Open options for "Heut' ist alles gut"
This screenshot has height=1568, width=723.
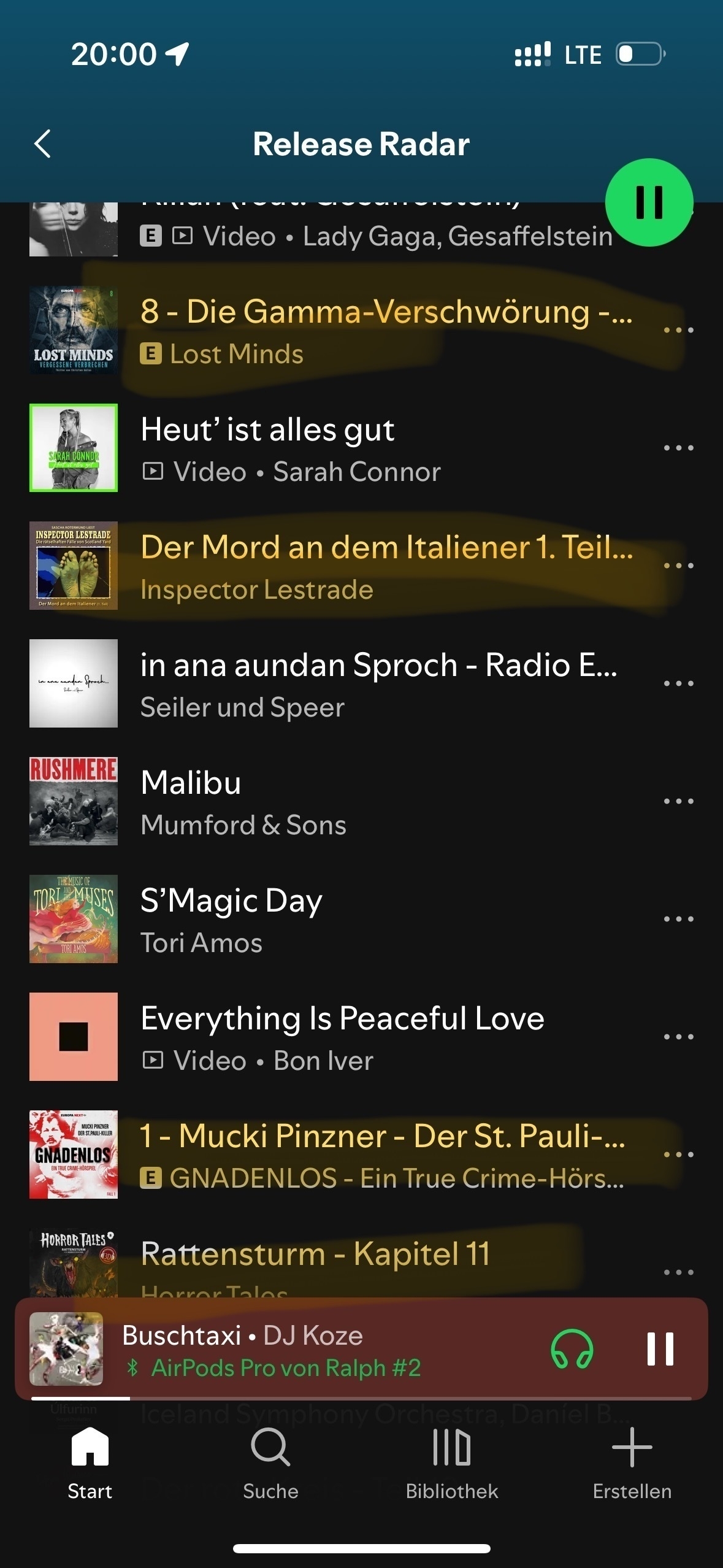[678, 448]
